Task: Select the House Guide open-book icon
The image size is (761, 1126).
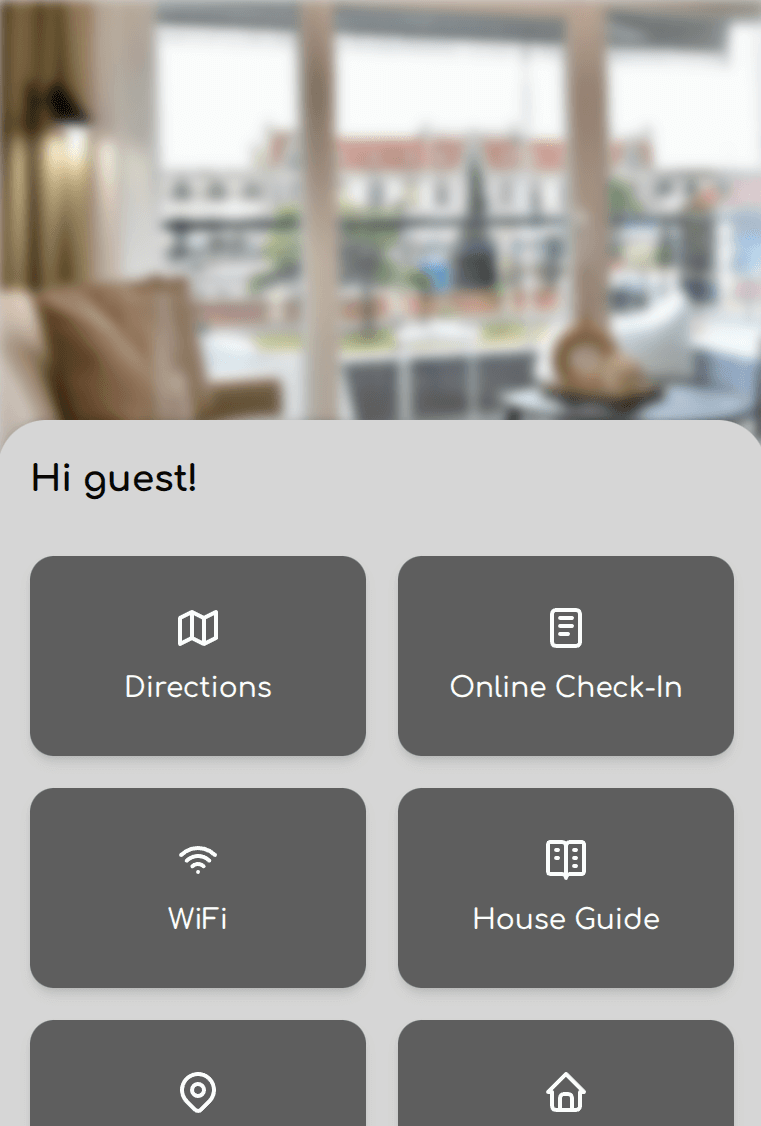Action: pos(565,857)
